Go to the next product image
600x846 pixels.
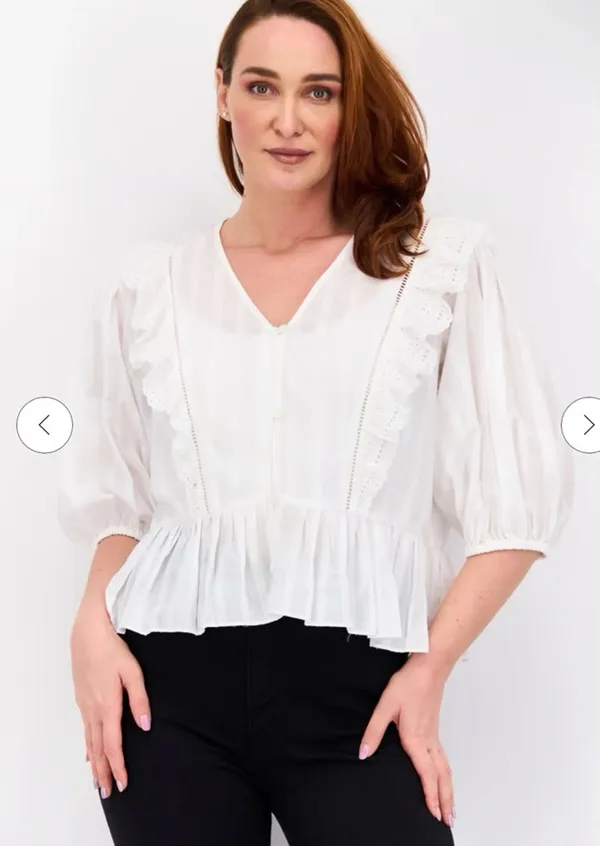(583, 425)
